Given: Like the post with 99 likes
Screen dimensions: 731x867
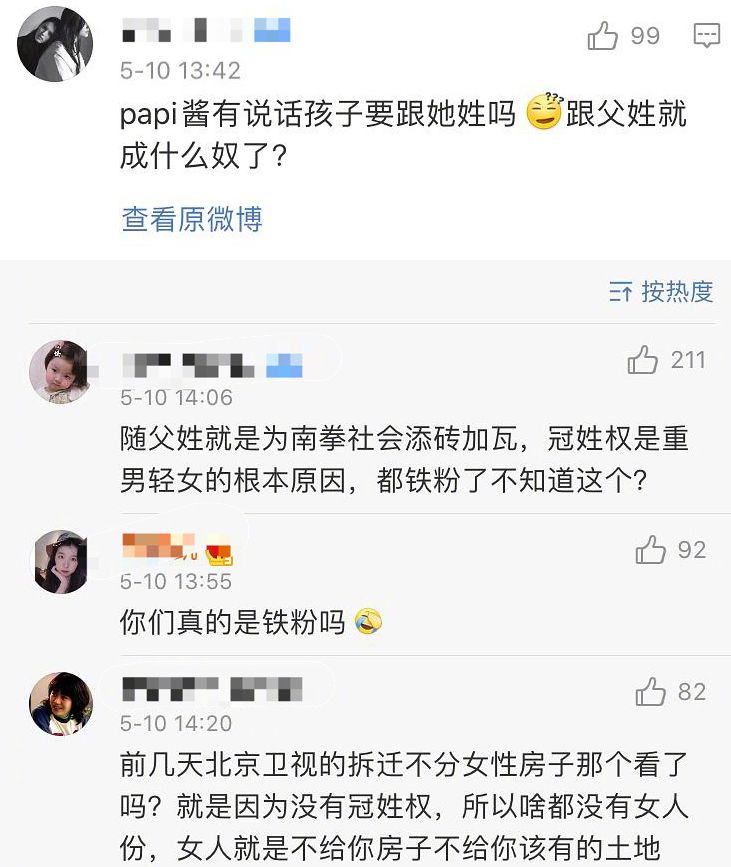Looking at the screenshot, I should (x=603, y=37).
